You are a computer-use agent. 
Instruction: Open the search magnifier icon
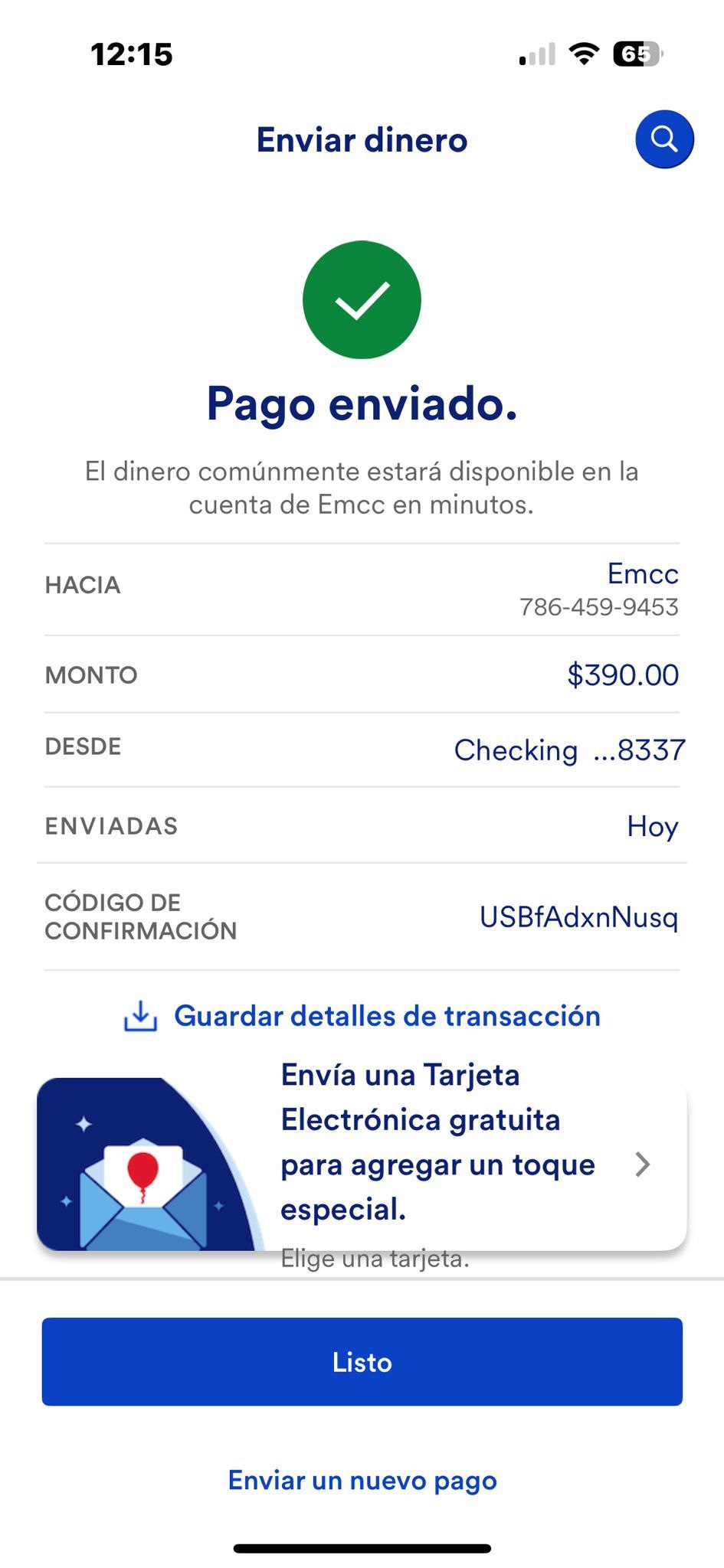coord(663,139)
